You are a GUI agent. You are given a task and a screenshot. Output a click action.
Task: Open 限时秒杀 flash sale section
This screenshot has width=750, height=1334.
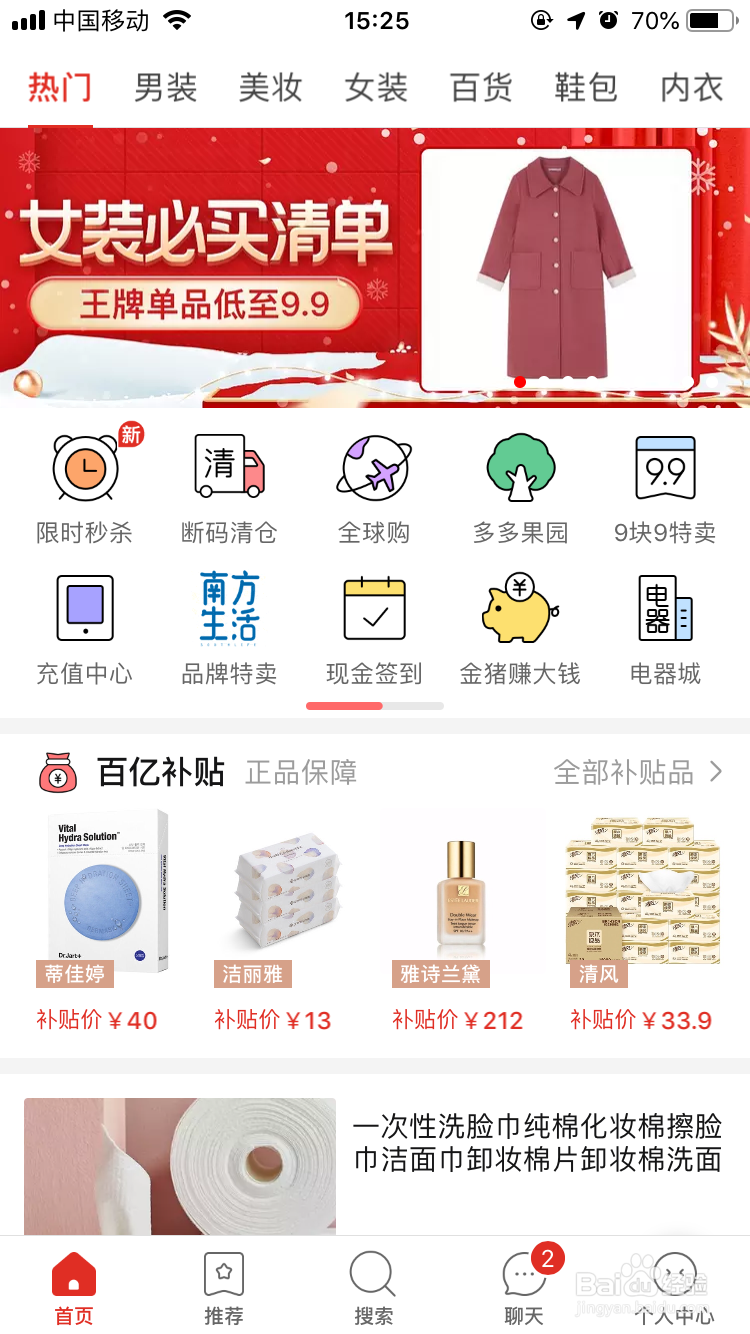click(84, 486)
